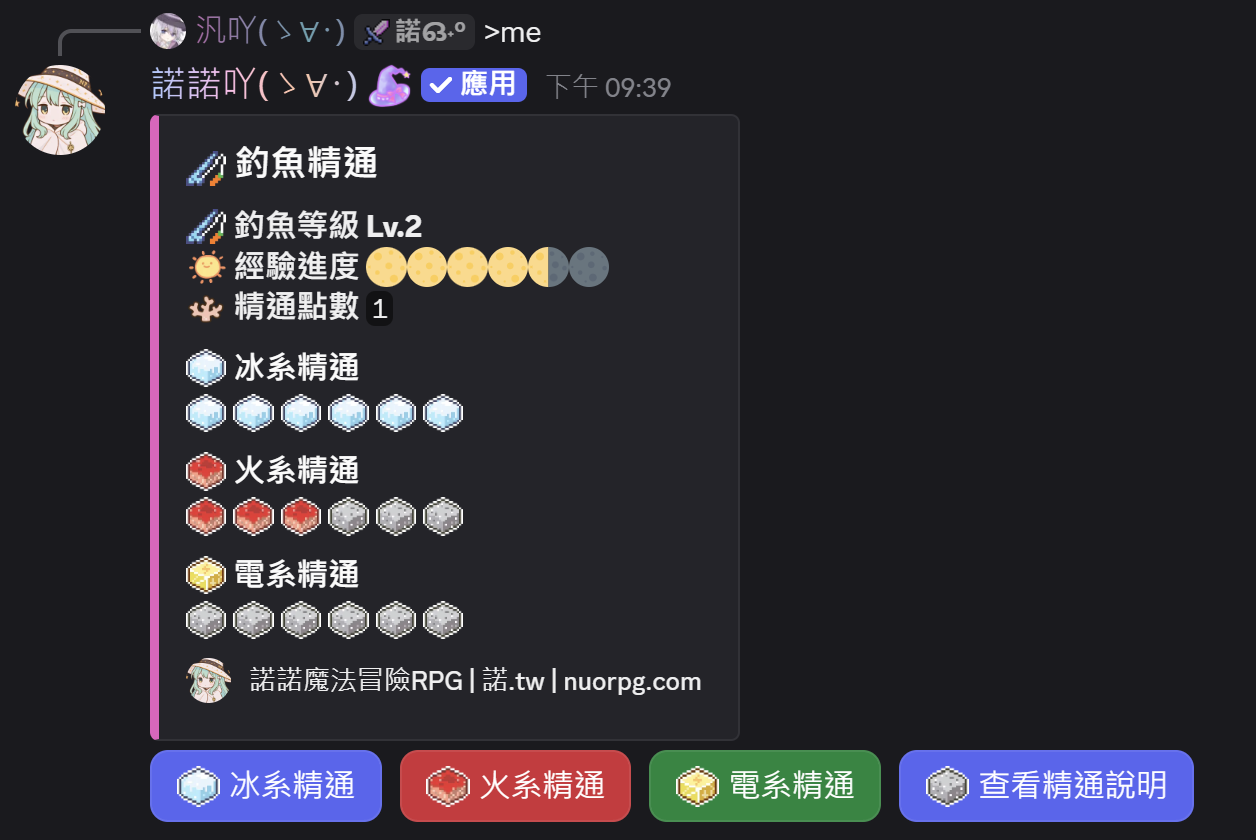Tap the green 電系精通 button
The image size is (1256, 840).
coord(765,786)
